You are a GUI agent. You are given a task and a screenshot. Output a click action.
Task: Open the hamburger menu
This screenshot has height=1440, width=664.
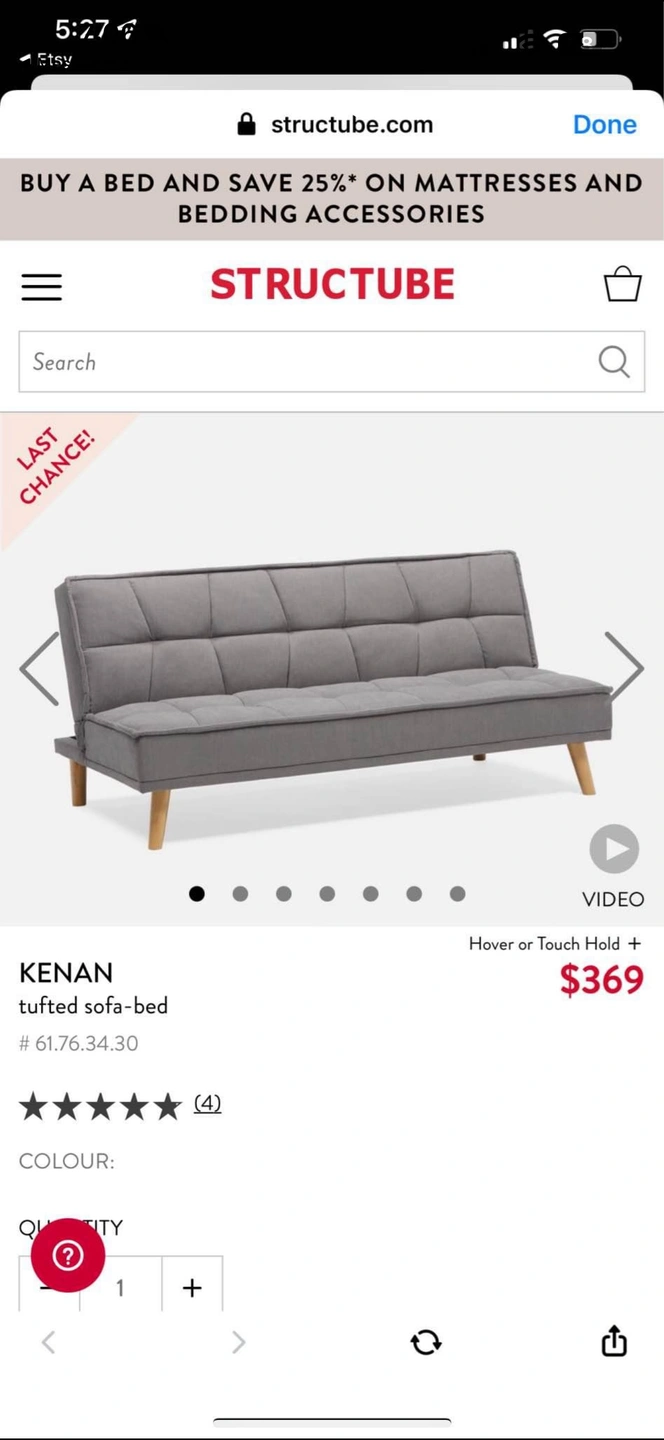(x=41, y=287)
